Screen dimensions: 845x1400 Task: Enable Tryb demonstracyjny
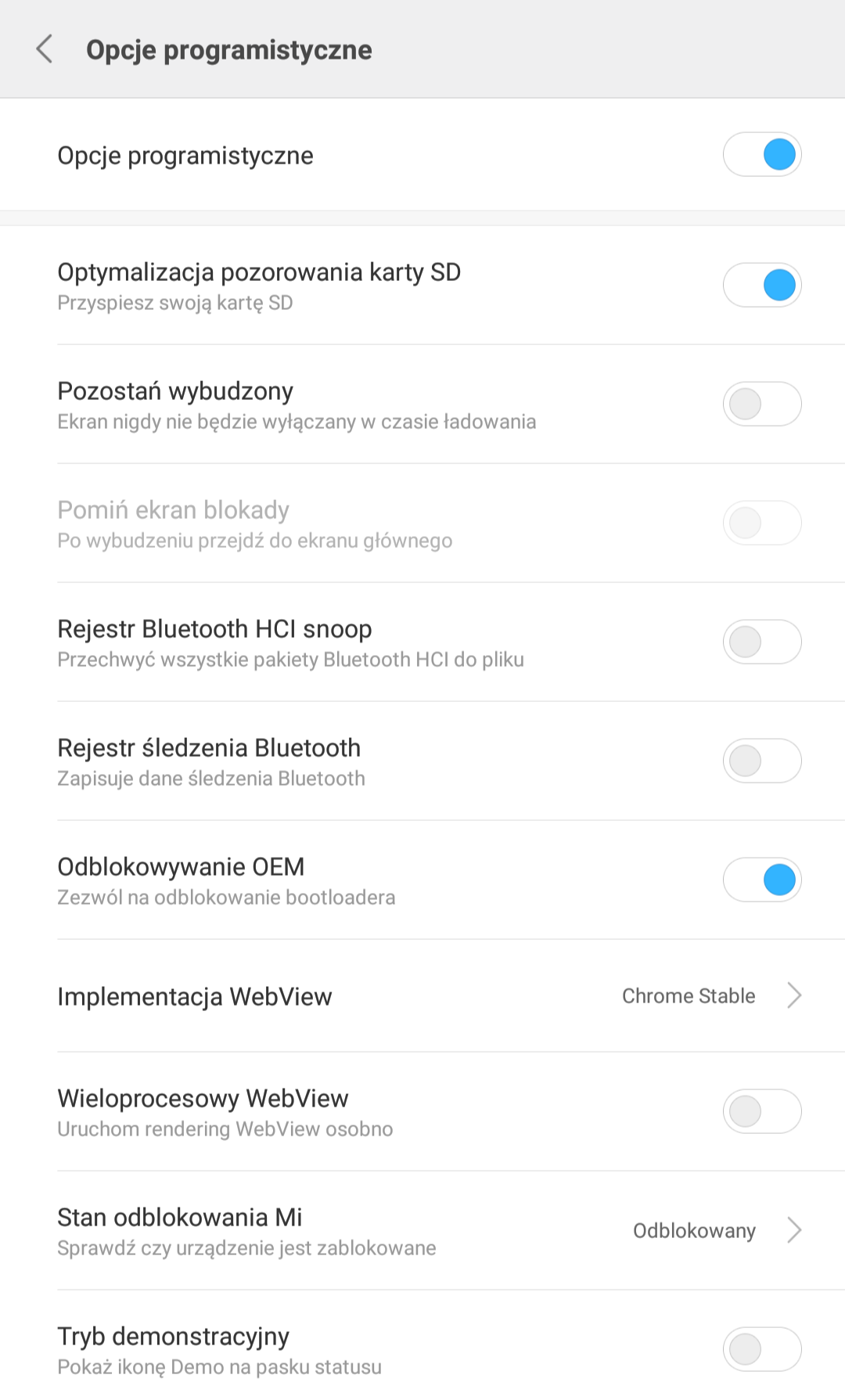(762, 1349)
